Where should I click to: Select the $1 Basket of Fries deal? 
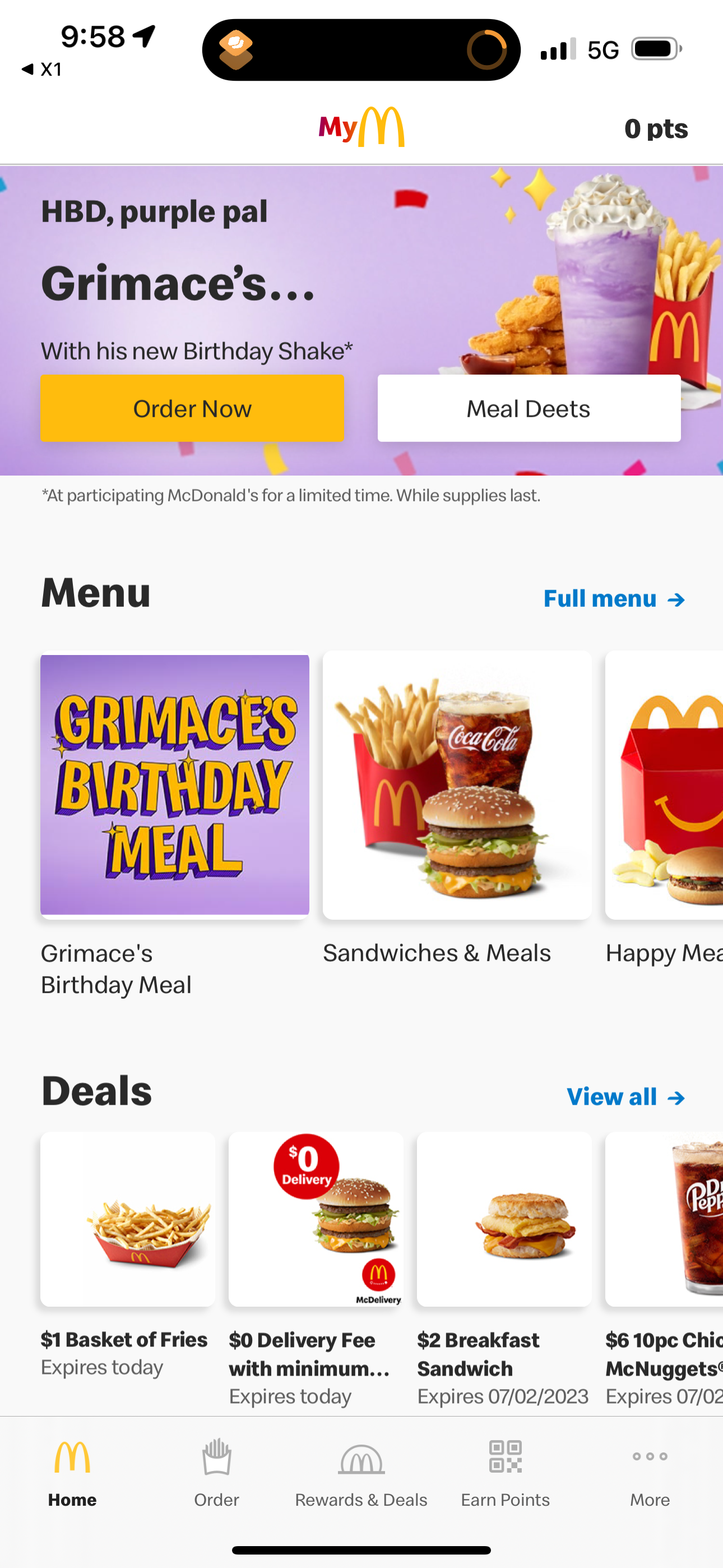(x=128, y=1219)
